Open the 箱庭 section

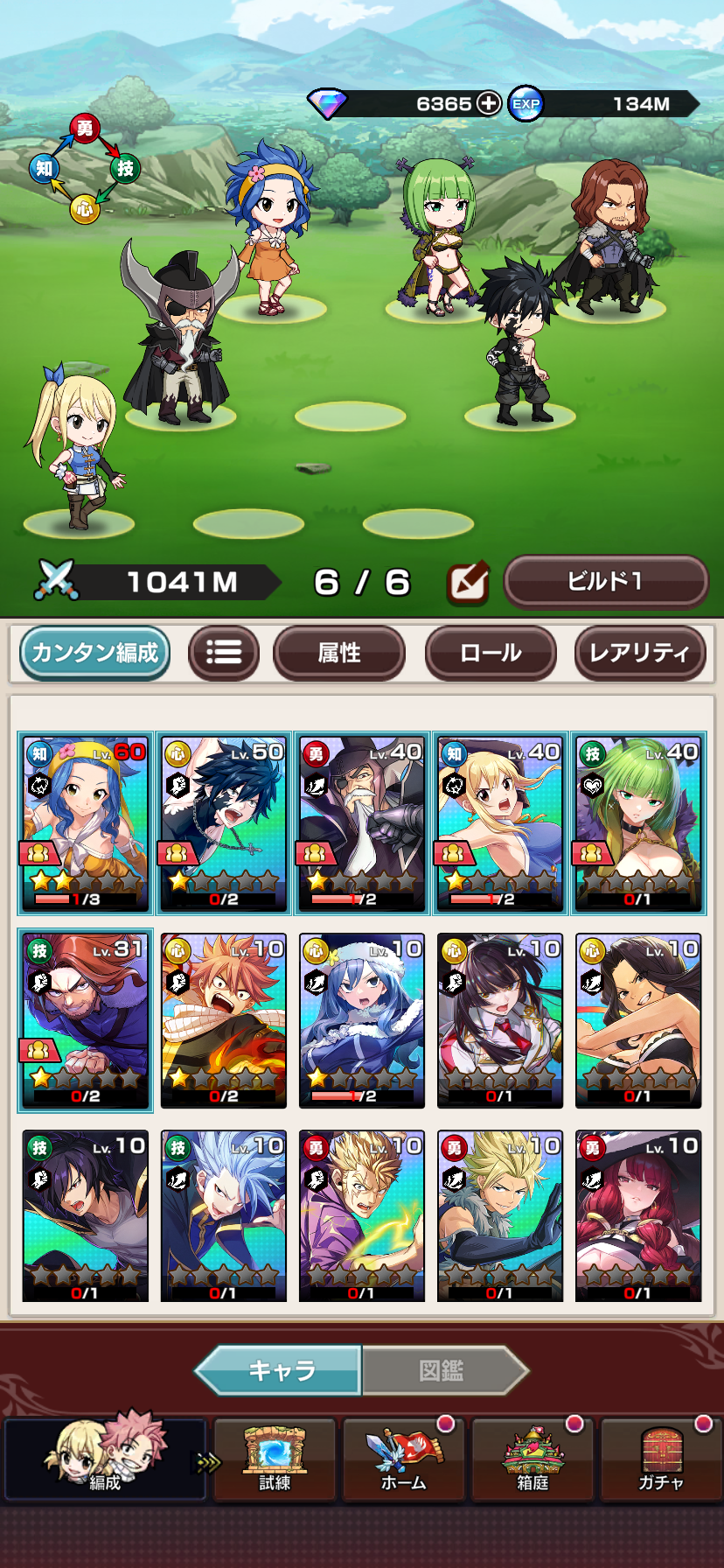pyautogui.click(x=533, y=1459)
